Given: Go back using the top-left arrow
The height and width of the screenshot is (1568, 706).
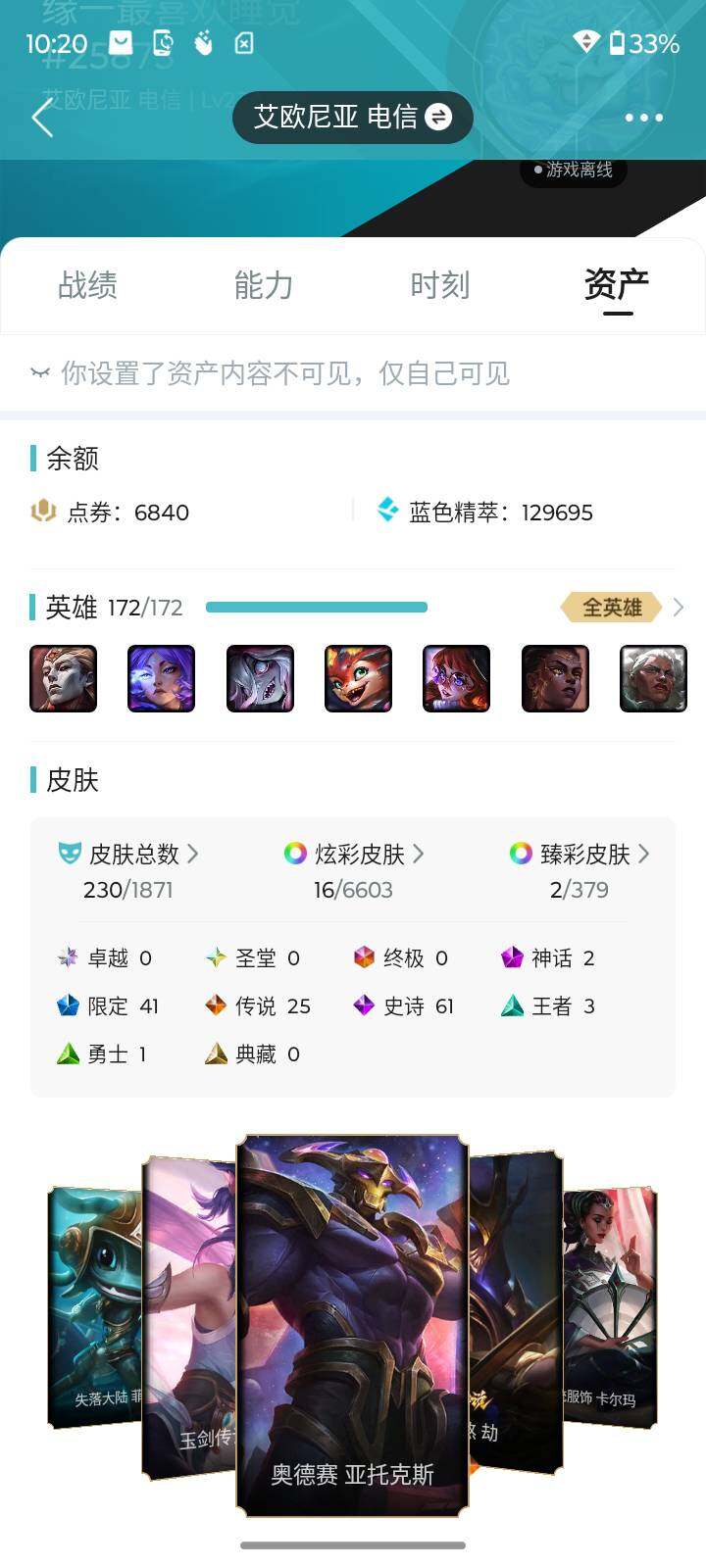Looking at the screenshot, I should coord(42,118).
